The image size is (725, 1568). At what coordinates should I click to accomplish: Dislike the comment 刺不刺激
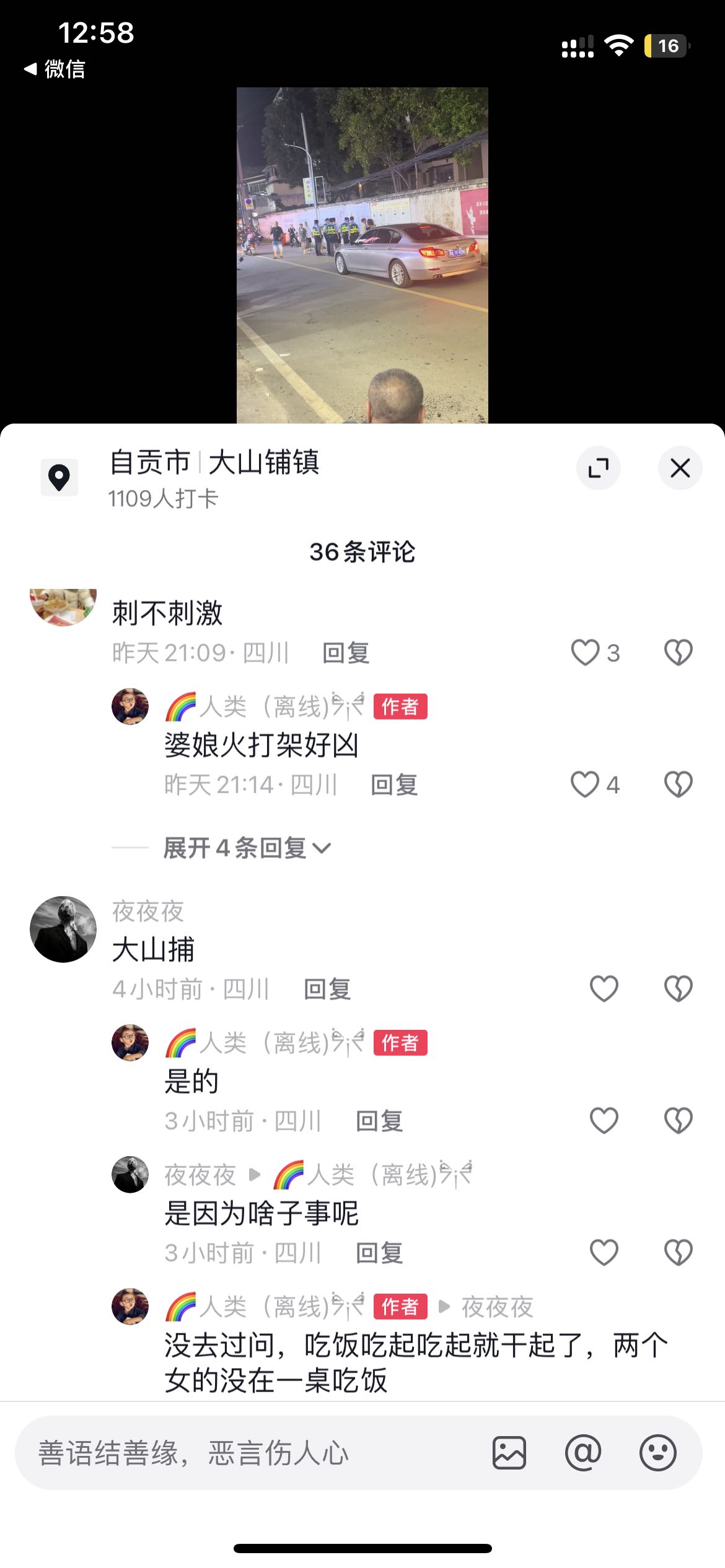(x=678, y=653)
